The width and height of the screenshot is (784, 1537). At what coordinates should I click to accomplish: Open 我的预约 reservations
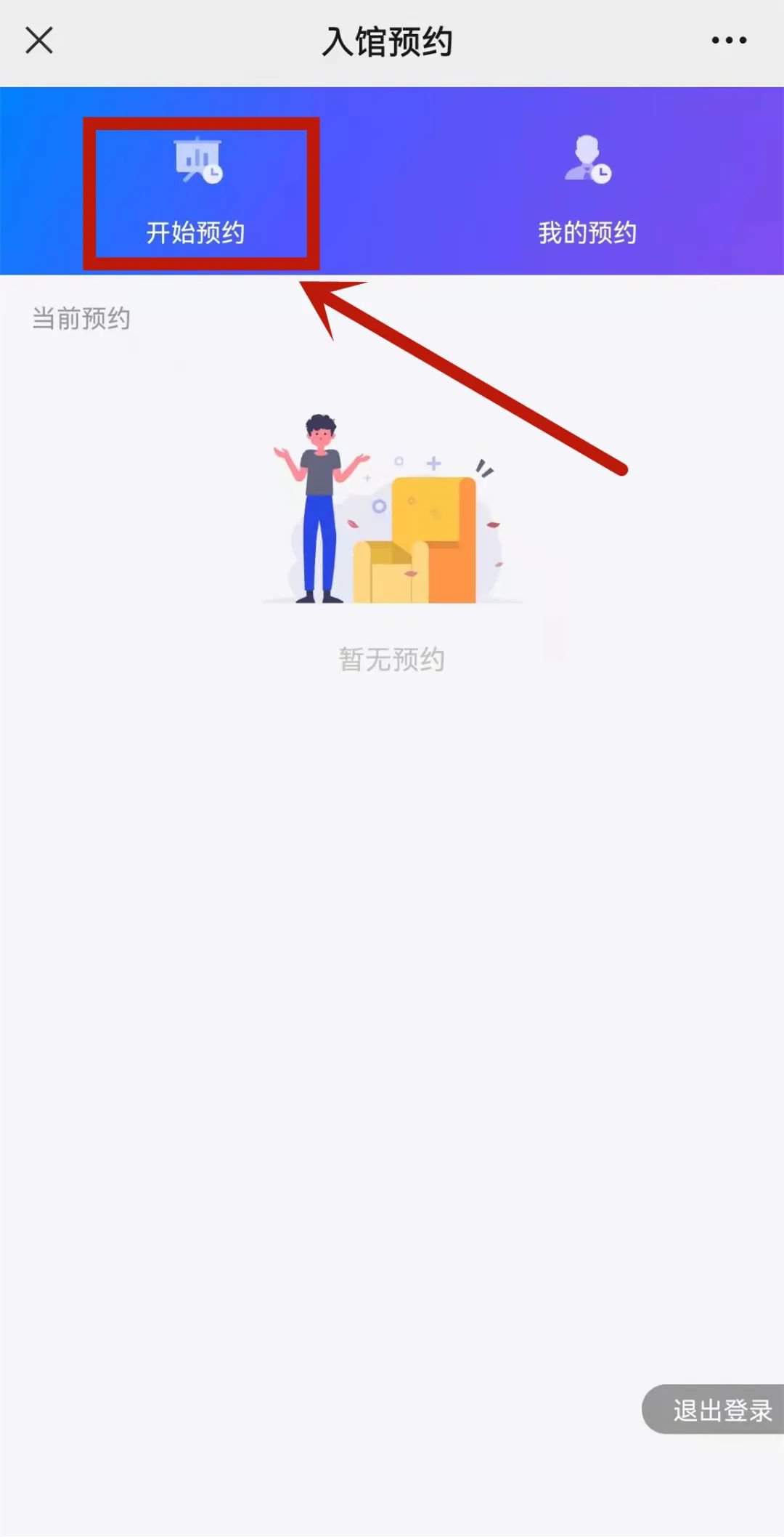(x=587, y=192)
